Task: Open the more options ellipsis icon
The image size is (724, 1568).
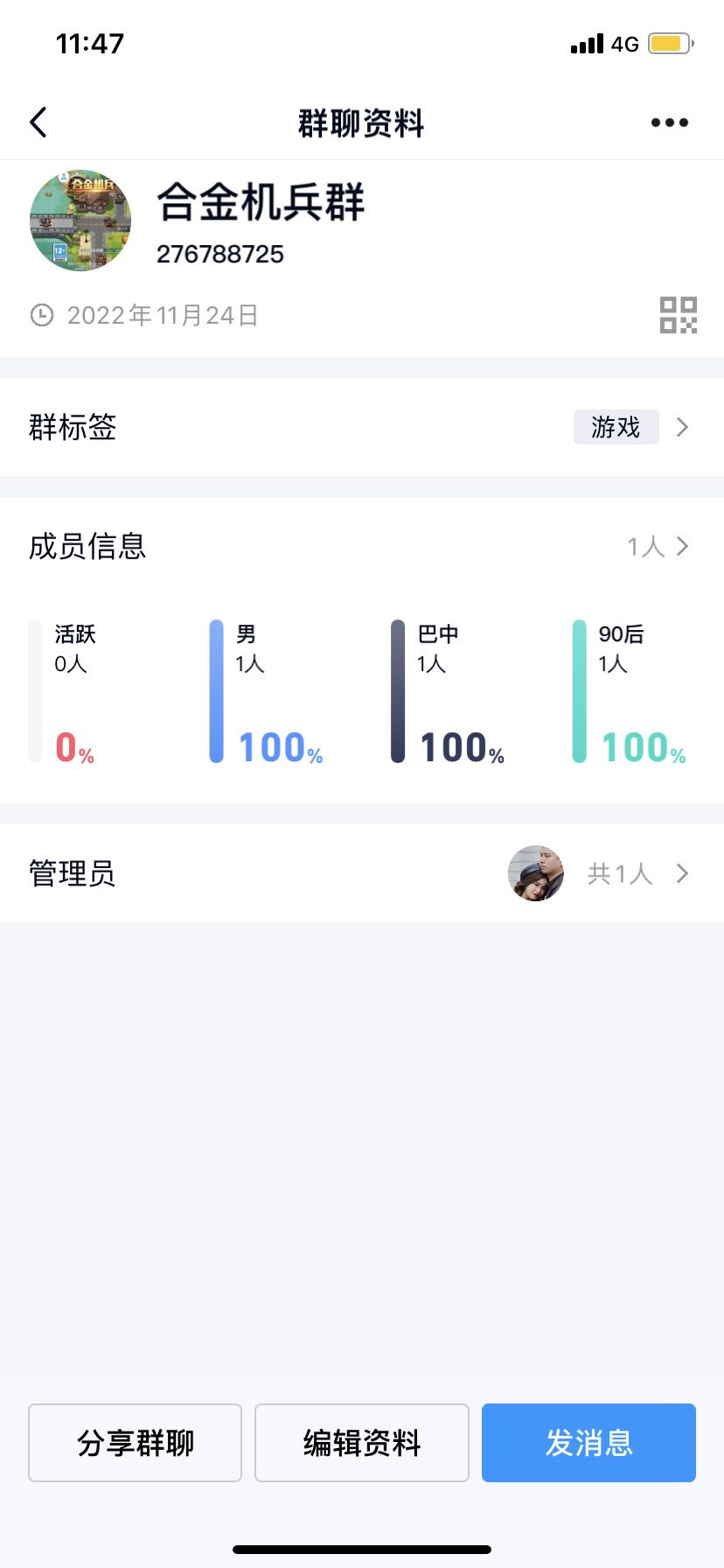Action: pos(669,122)
